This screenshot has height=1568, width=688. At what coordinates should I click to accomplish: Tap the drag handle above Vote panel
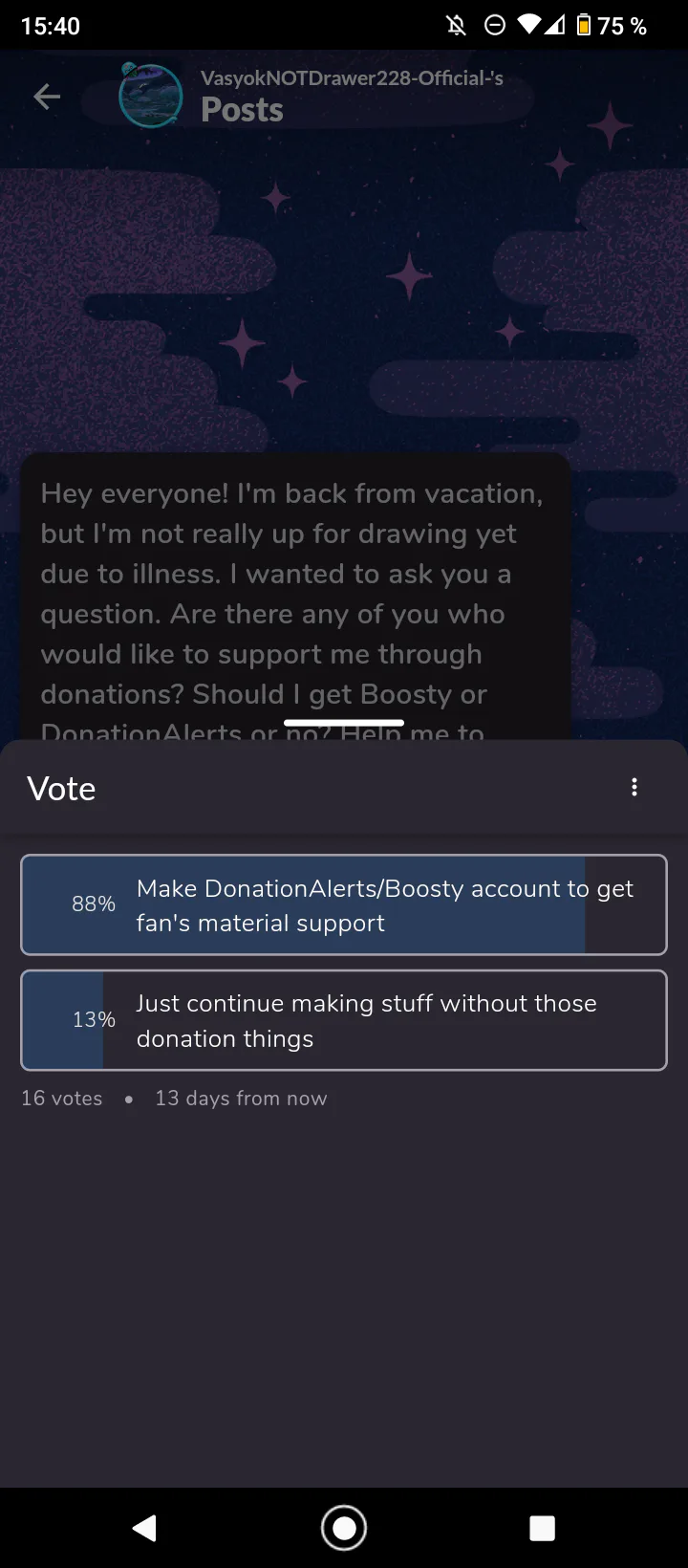[344, 723]
